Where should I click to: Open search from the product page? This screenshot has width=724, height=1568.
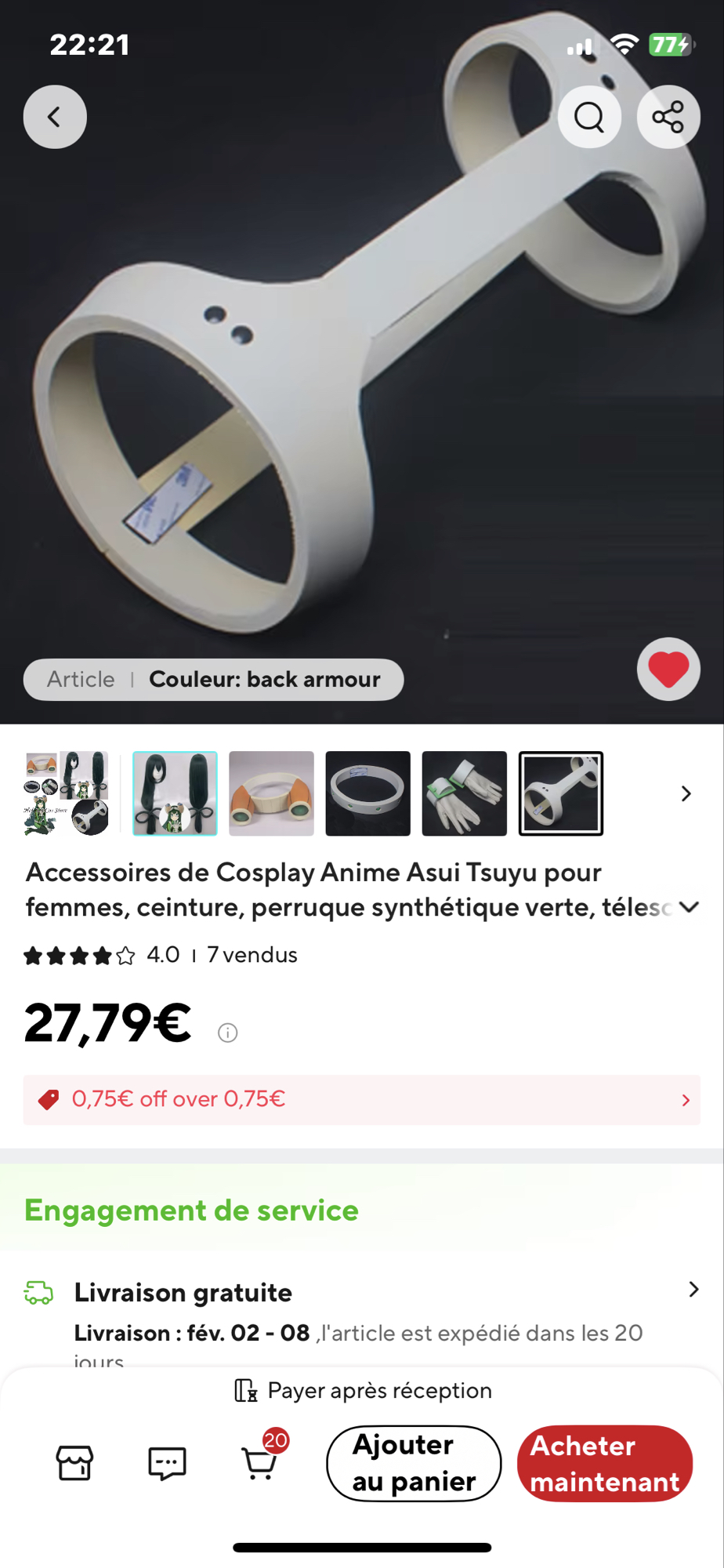click(589, 117)
